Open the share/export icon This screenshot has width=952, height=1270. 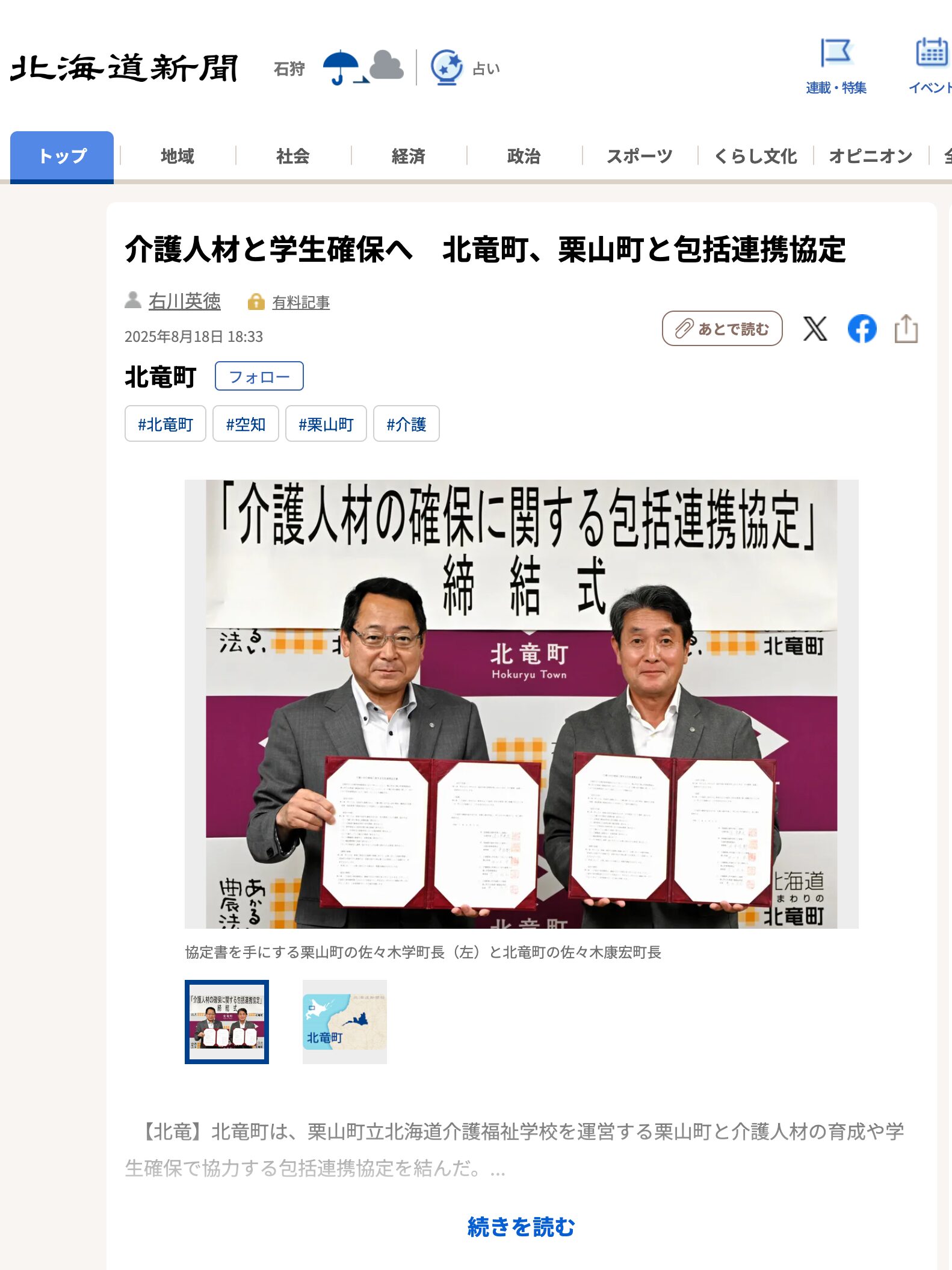click(x=906, y=329)
